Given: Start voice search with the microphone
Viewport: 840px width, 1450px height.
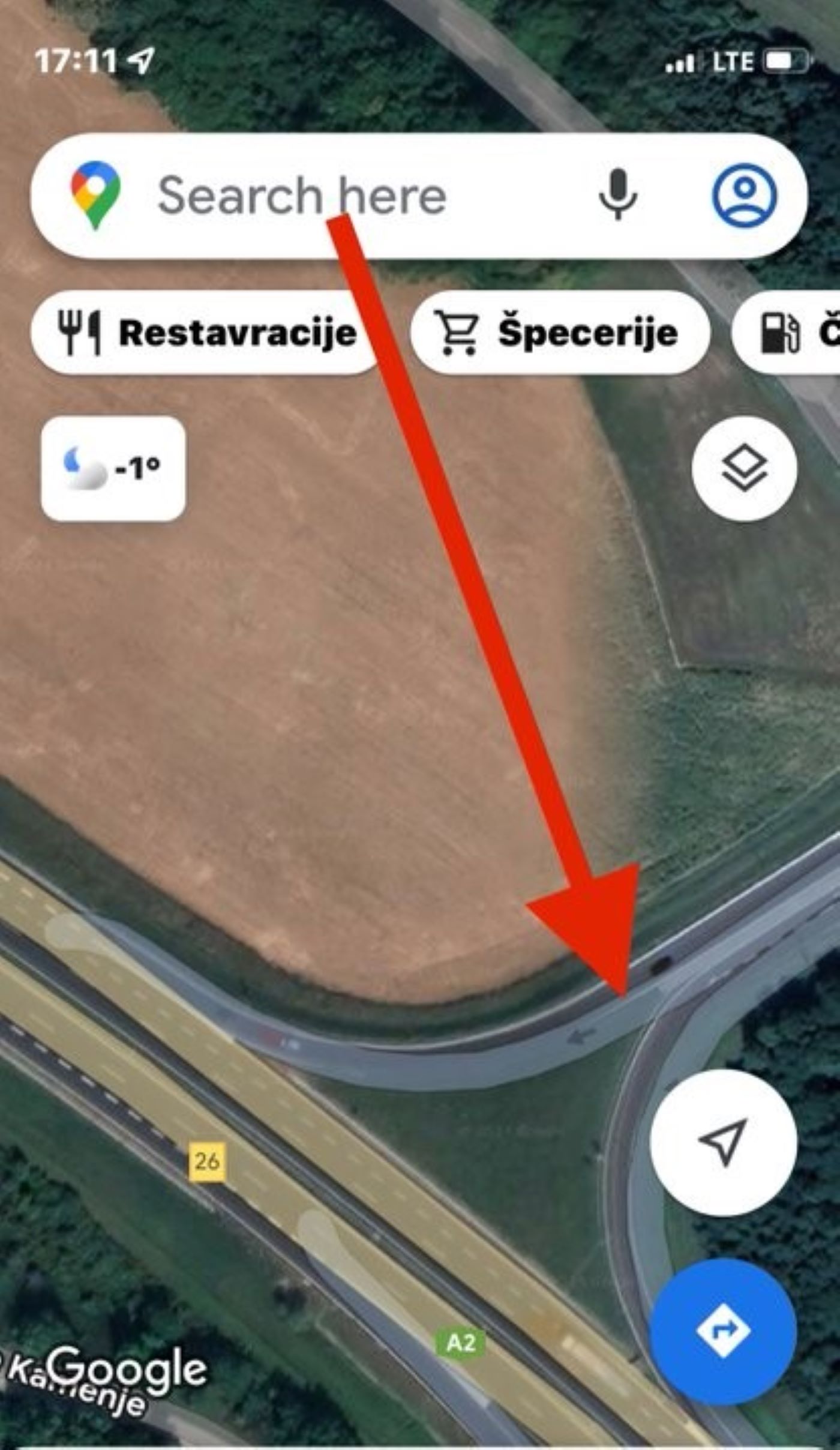Looking at the screenshot, I should pos(618,194).
